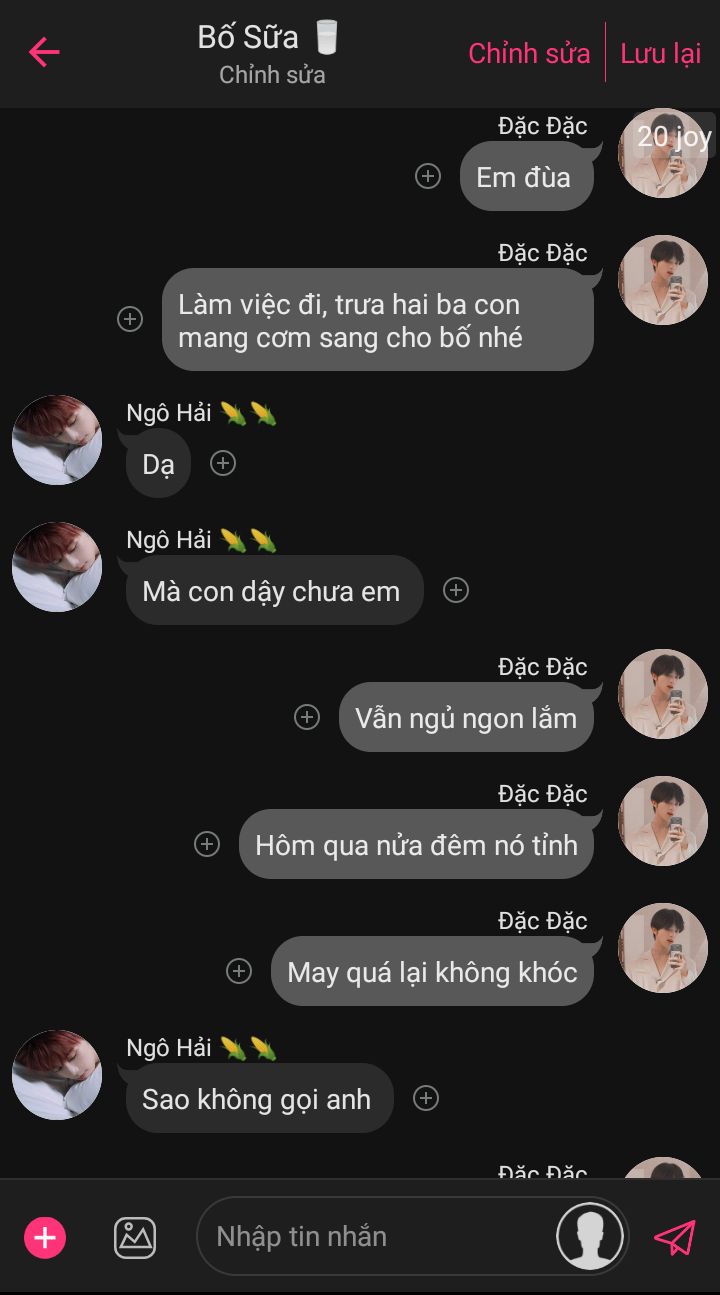The height and width of the screenshot is (1295, 720).
Task: Tap plus icon next to "Vẫn ngủ ngon lắm"
Action: (307, 717)
